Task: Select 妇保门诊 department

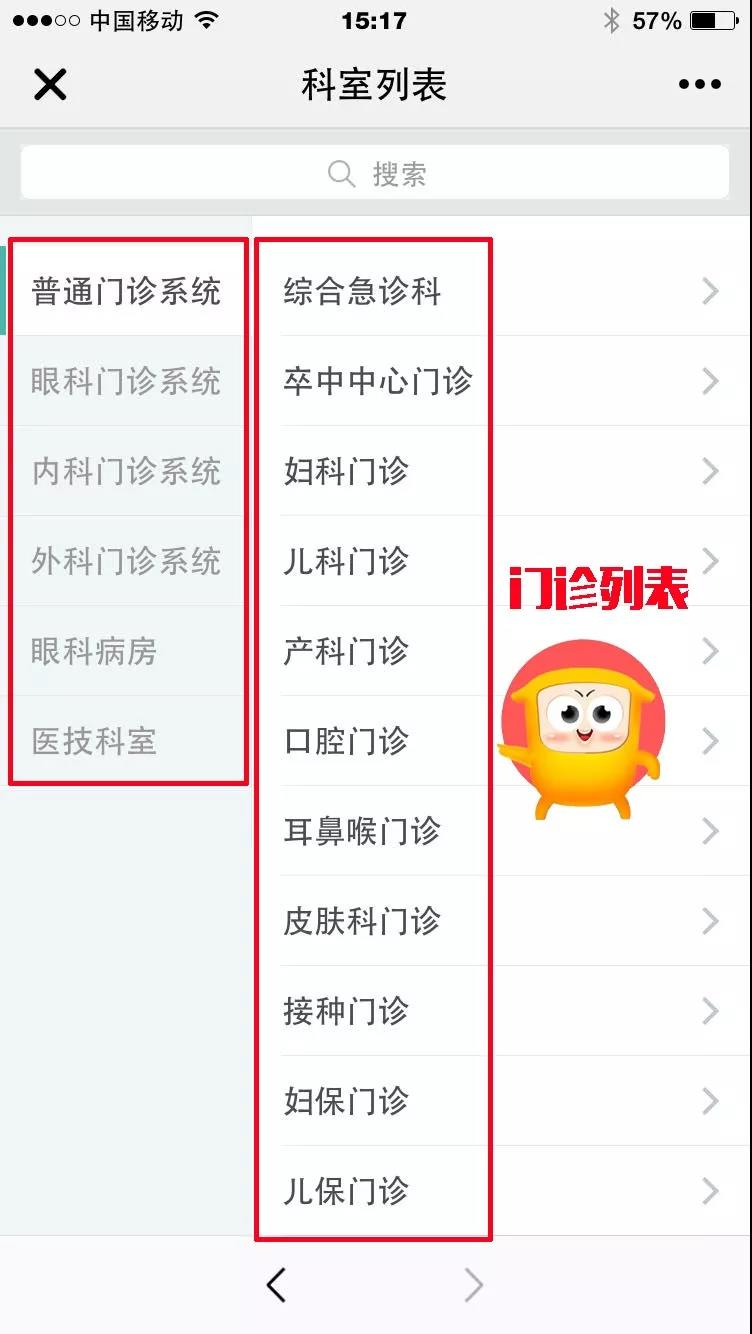Action: click(346, 1102)
